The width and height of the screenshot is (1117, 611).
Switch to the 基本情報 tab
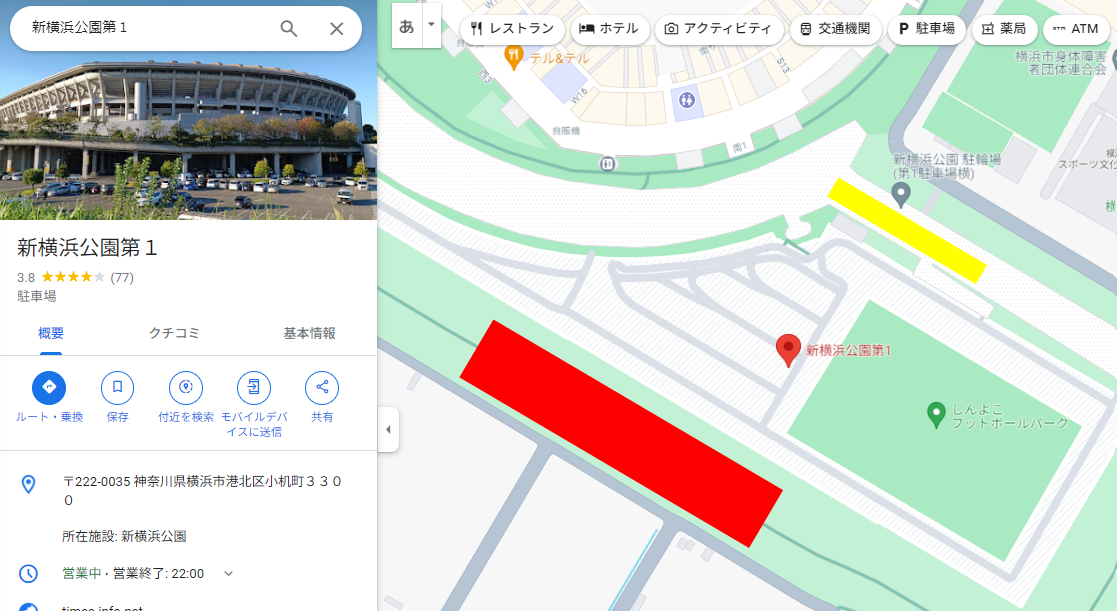click(x=309, y=333)
